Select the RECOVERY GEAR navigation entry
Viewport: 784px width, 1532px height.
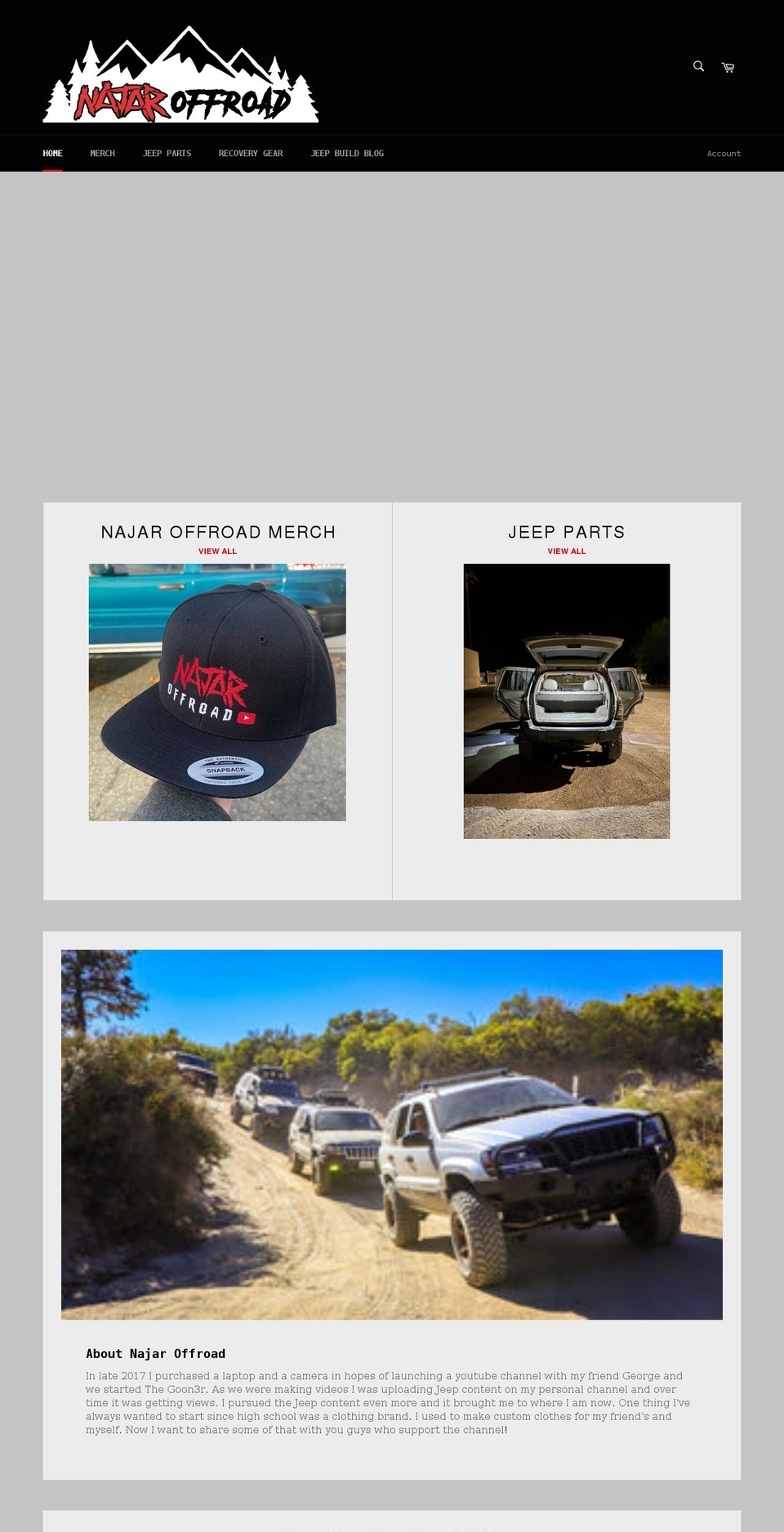pos(250,153)
